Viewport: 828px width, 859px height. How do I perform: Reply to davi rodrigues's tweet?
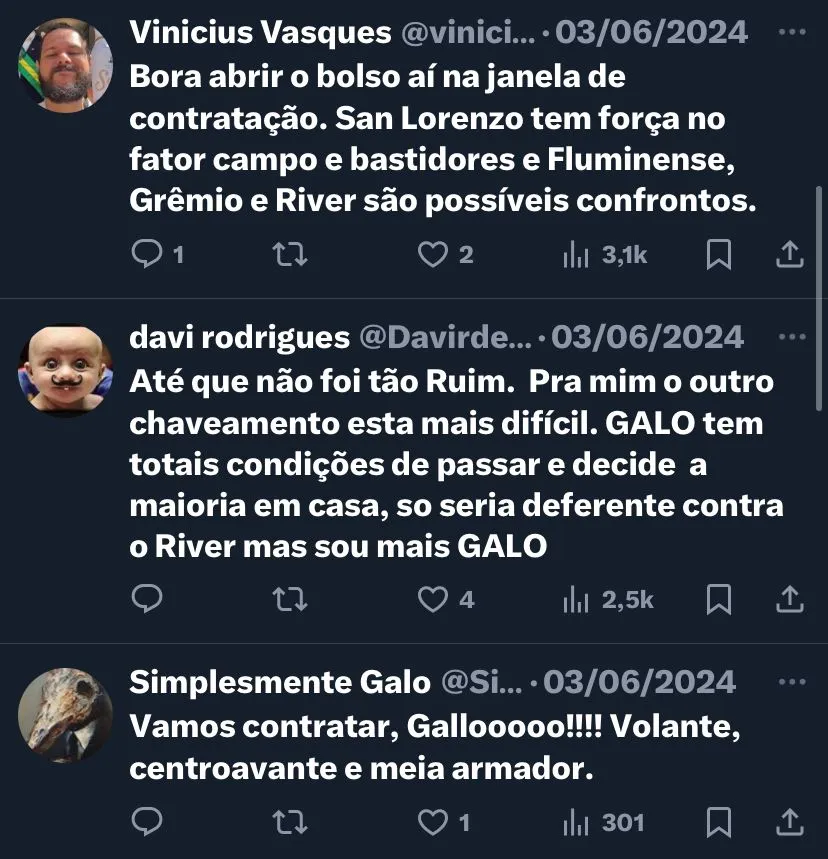point(147,599)
